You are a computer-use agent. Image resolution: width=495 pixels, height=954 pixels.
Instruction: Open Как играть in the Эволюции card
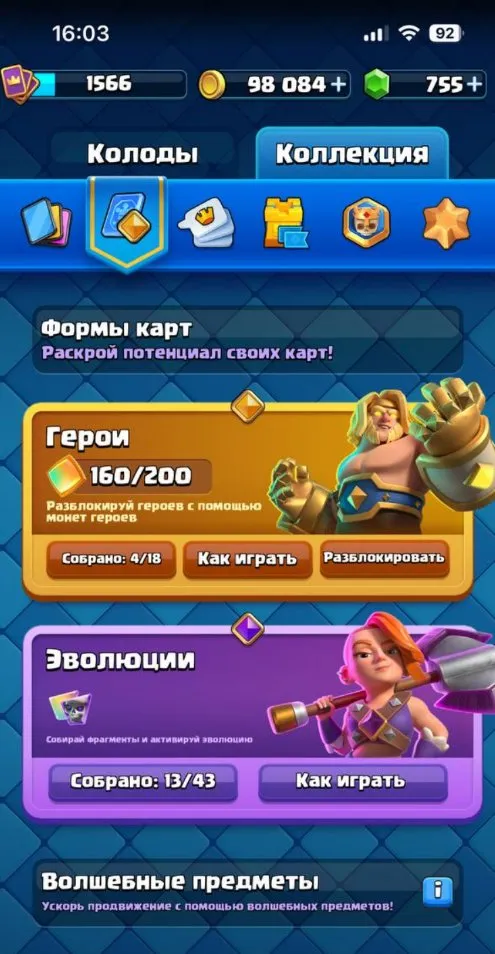(353, 782)
